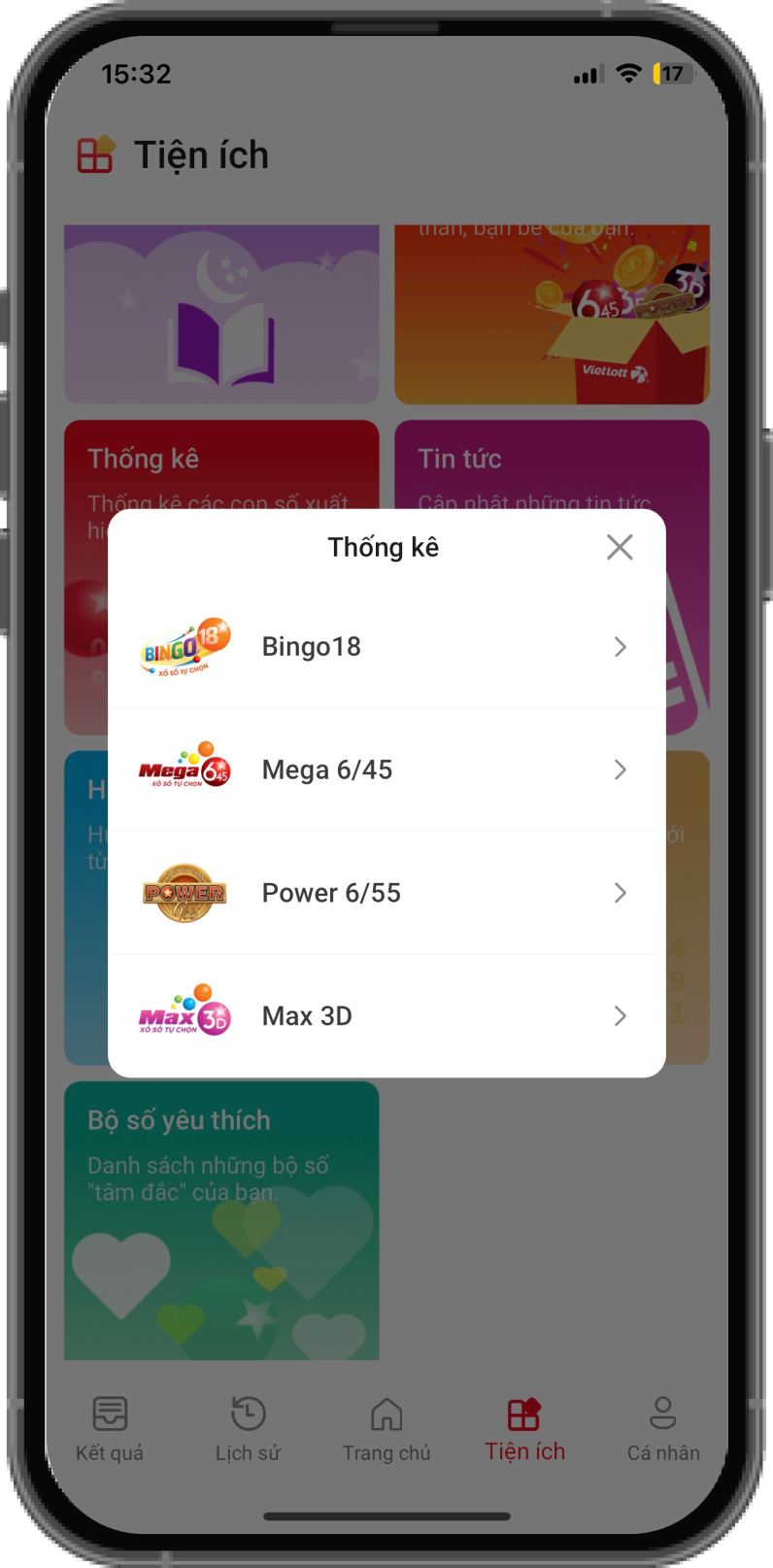Viewport: 773px width, 1568px height.
Task: Choose Max 3D statistics
Action: (386, 1016)
